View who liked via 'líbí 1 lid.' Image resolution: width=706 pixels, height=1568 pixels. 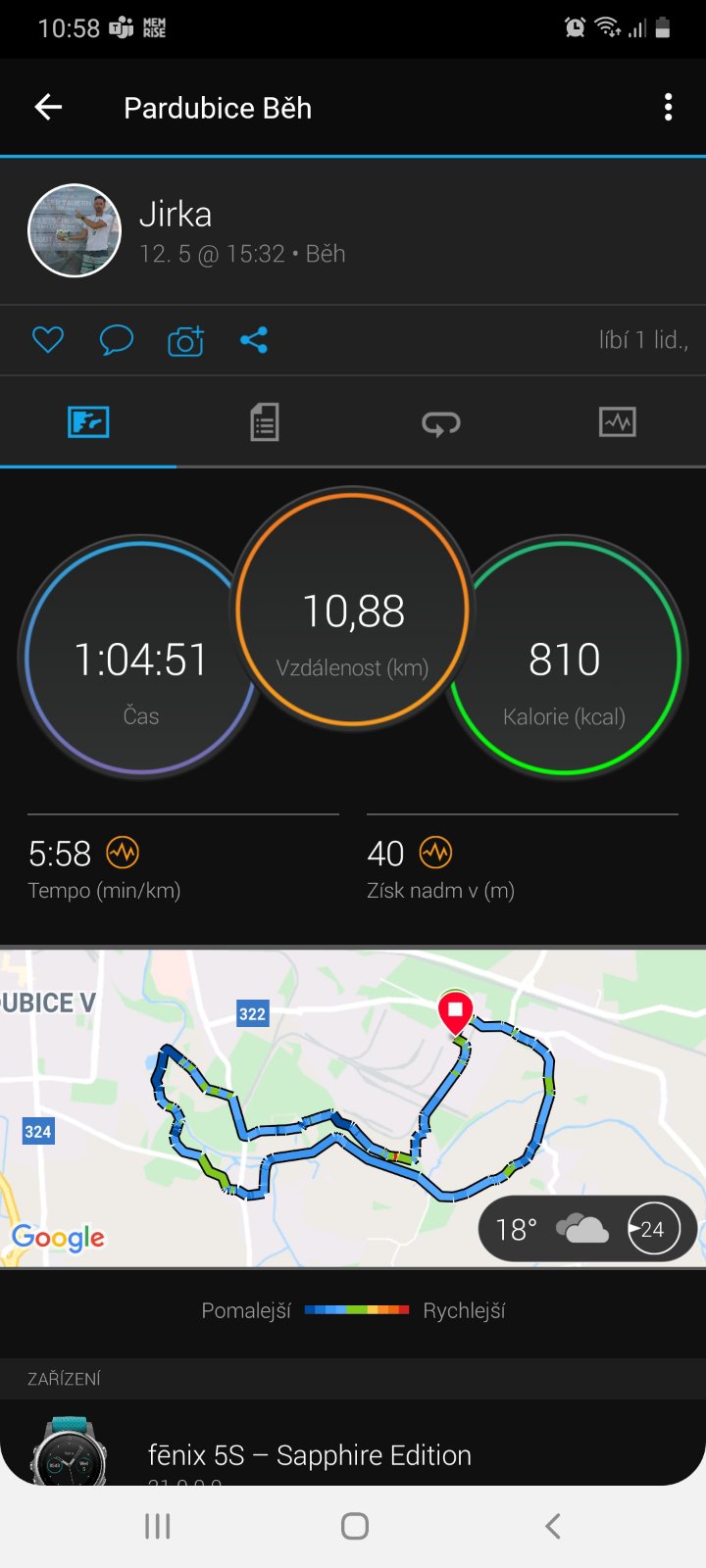point(643,340)
